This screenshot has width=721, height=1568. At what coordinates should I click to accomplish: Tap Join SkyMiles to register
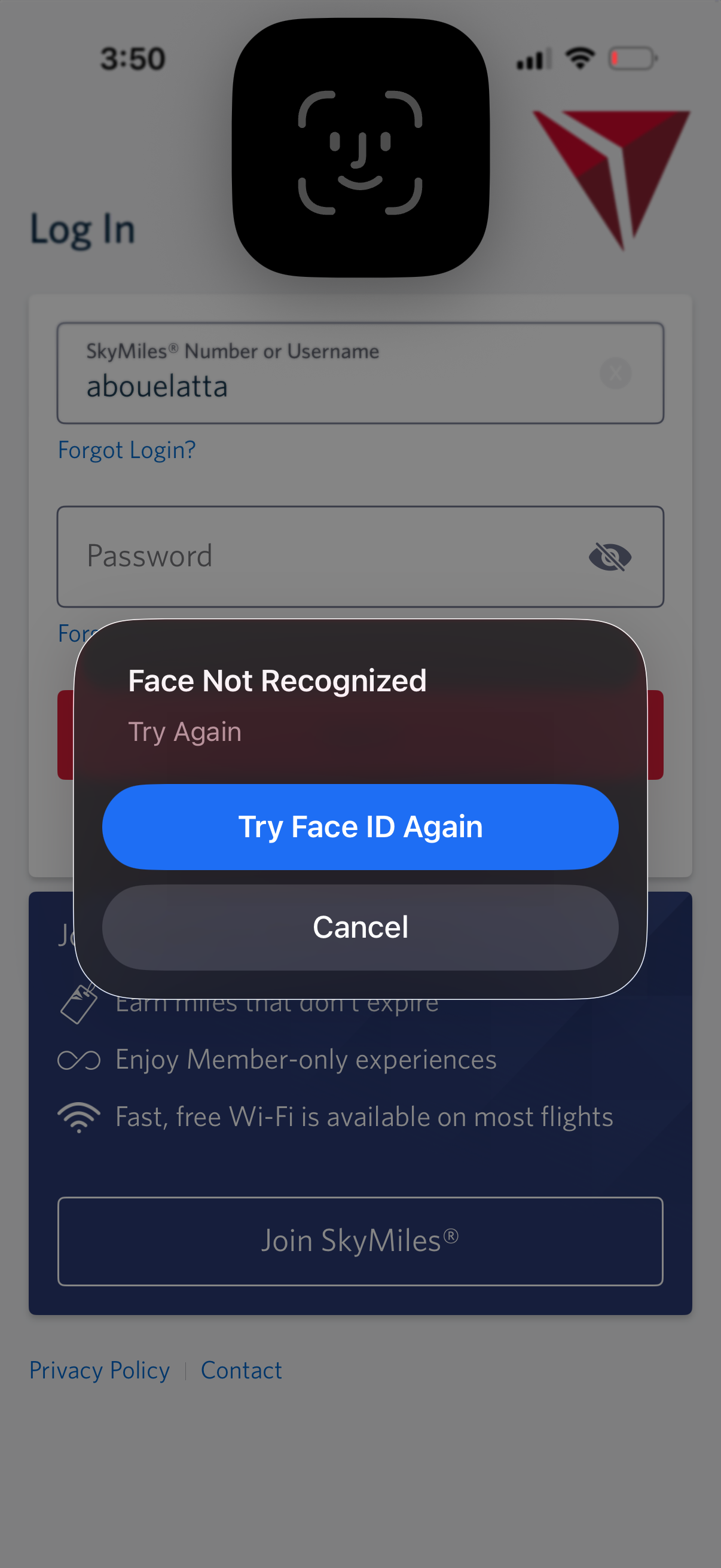pos(360,1240)
